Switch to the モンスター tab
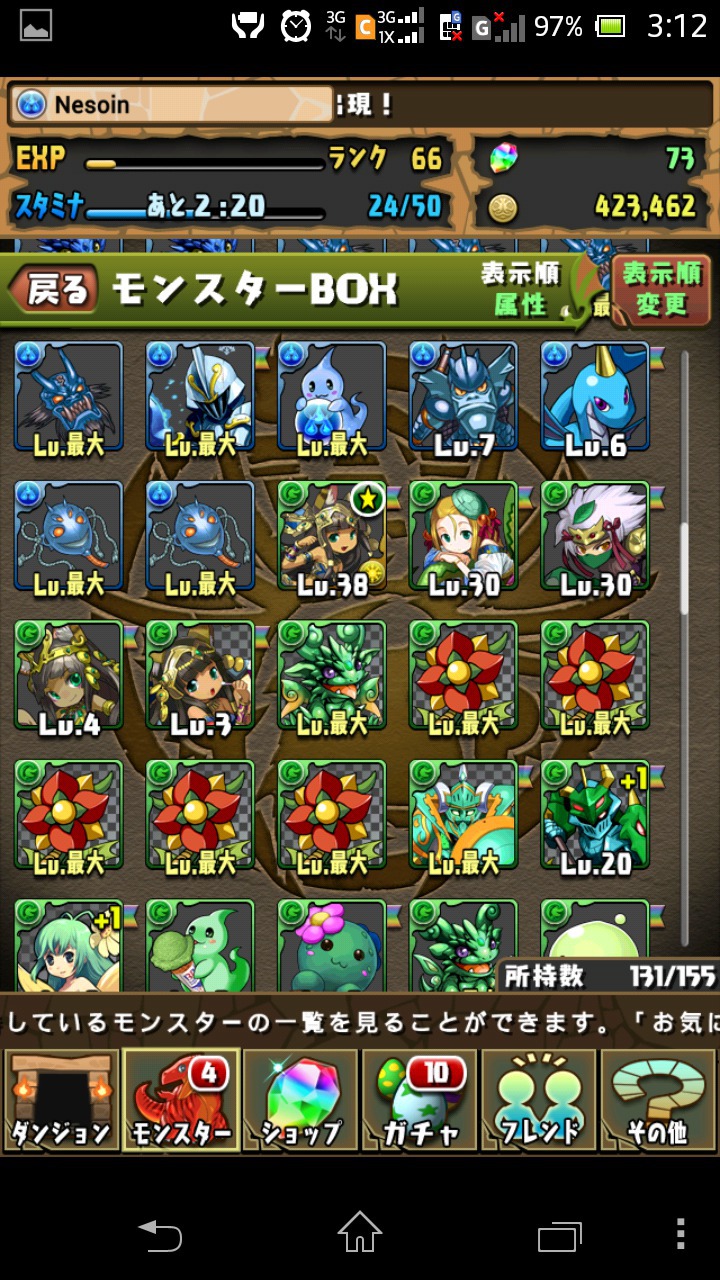 coord(181,1100)
